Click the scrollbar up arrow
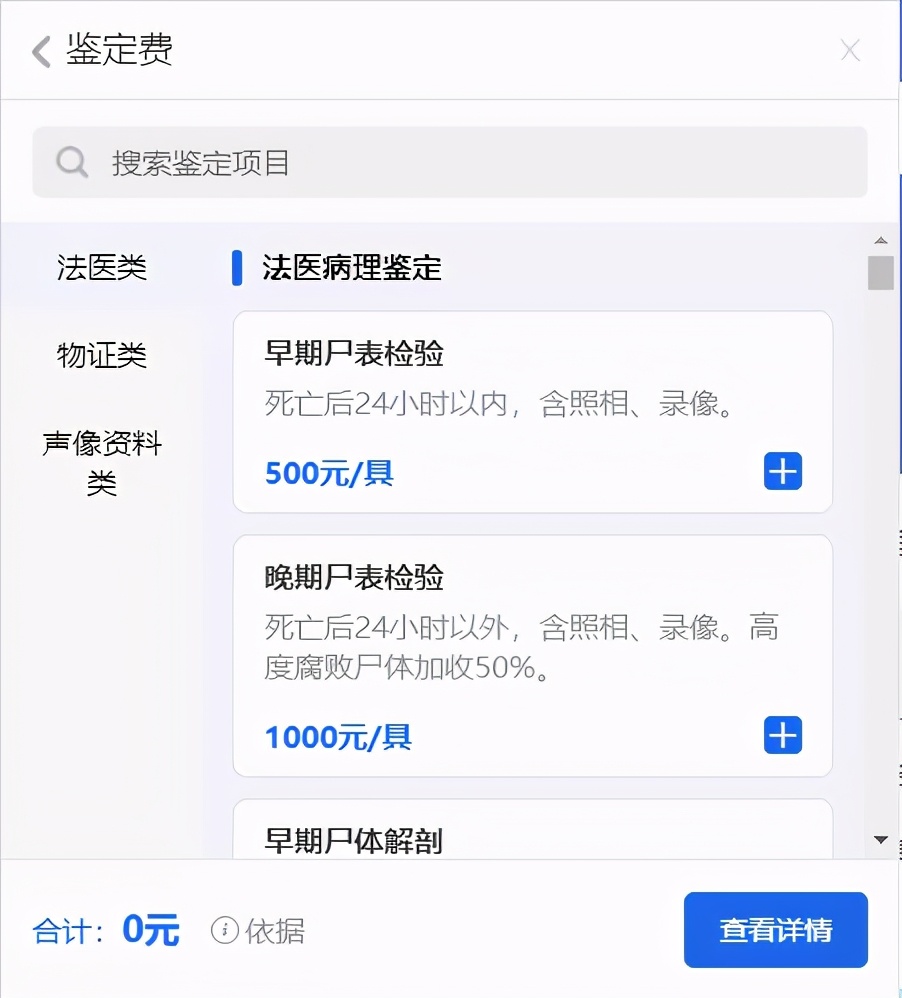902x998 pixels. 881,240
